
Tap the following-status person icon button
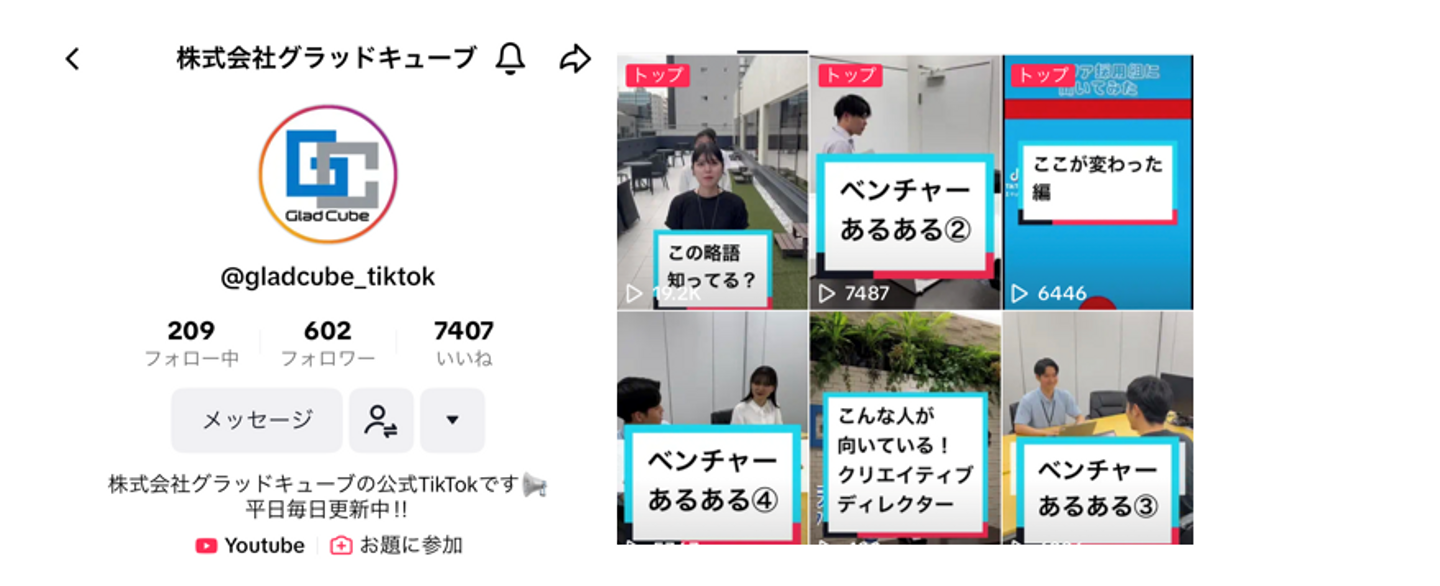(x=381, y=420)
